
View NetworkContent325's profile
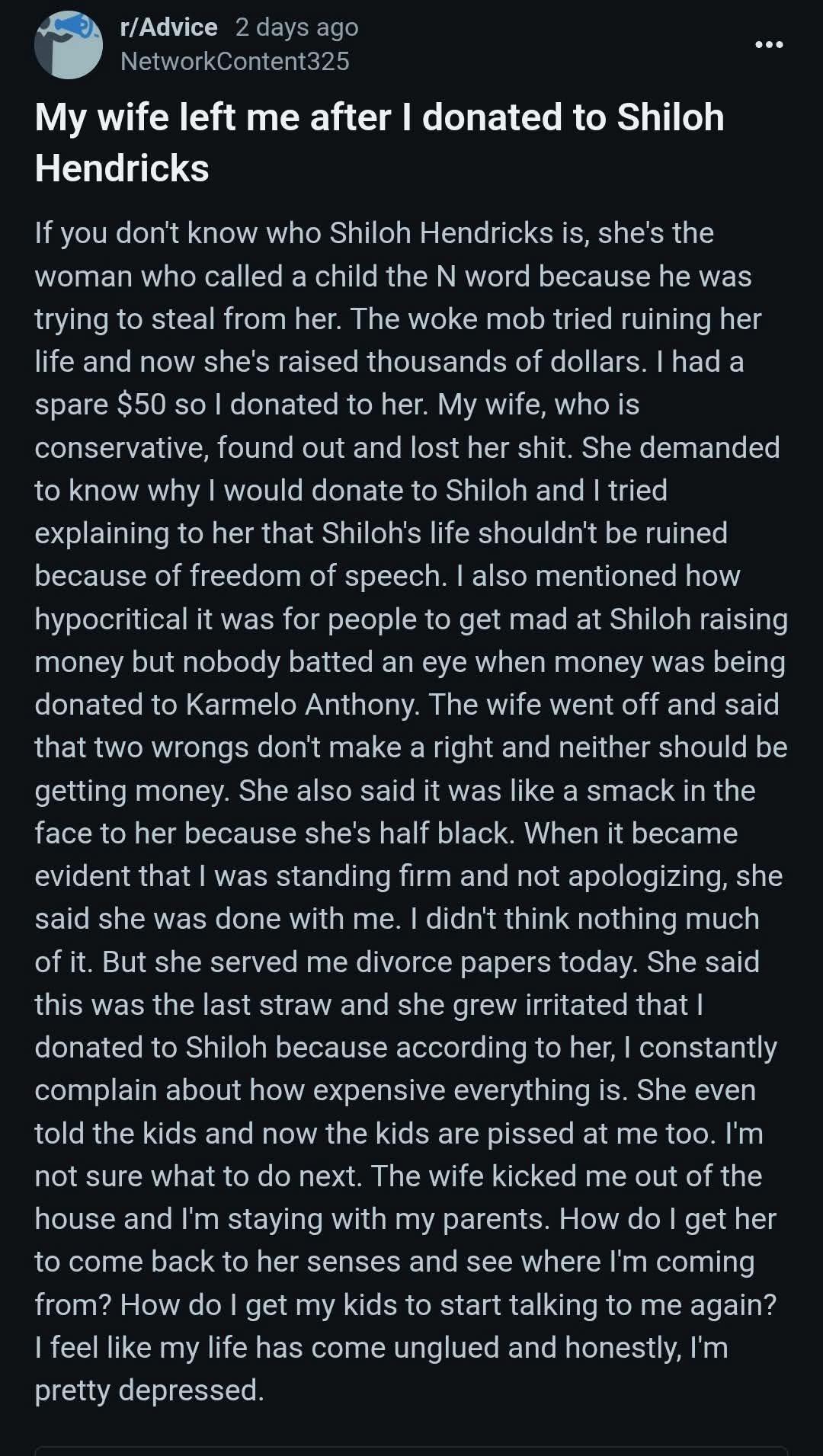pos(235,61)
